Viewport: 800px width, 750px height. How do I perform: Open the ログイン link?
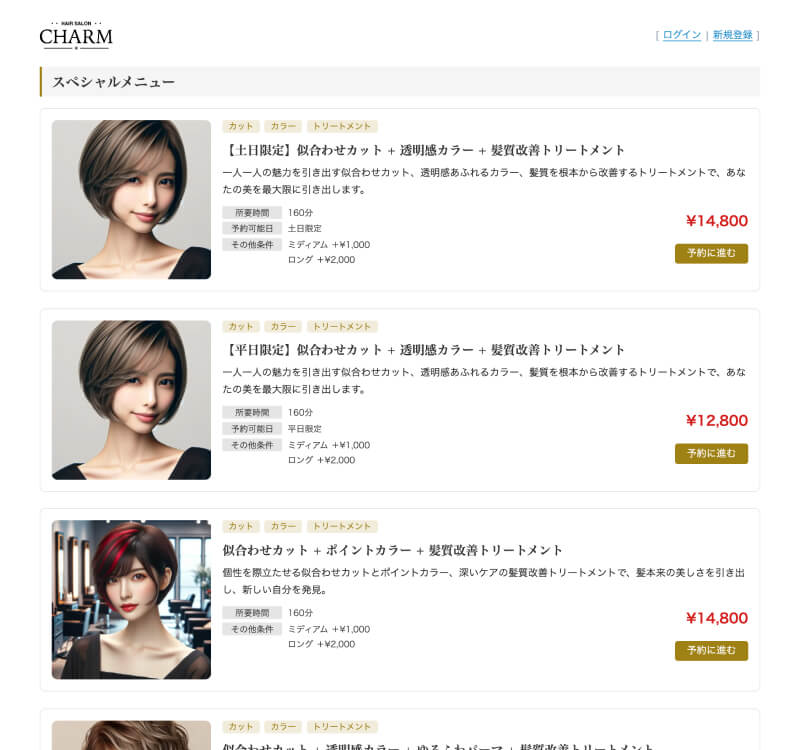click(681, 35)
